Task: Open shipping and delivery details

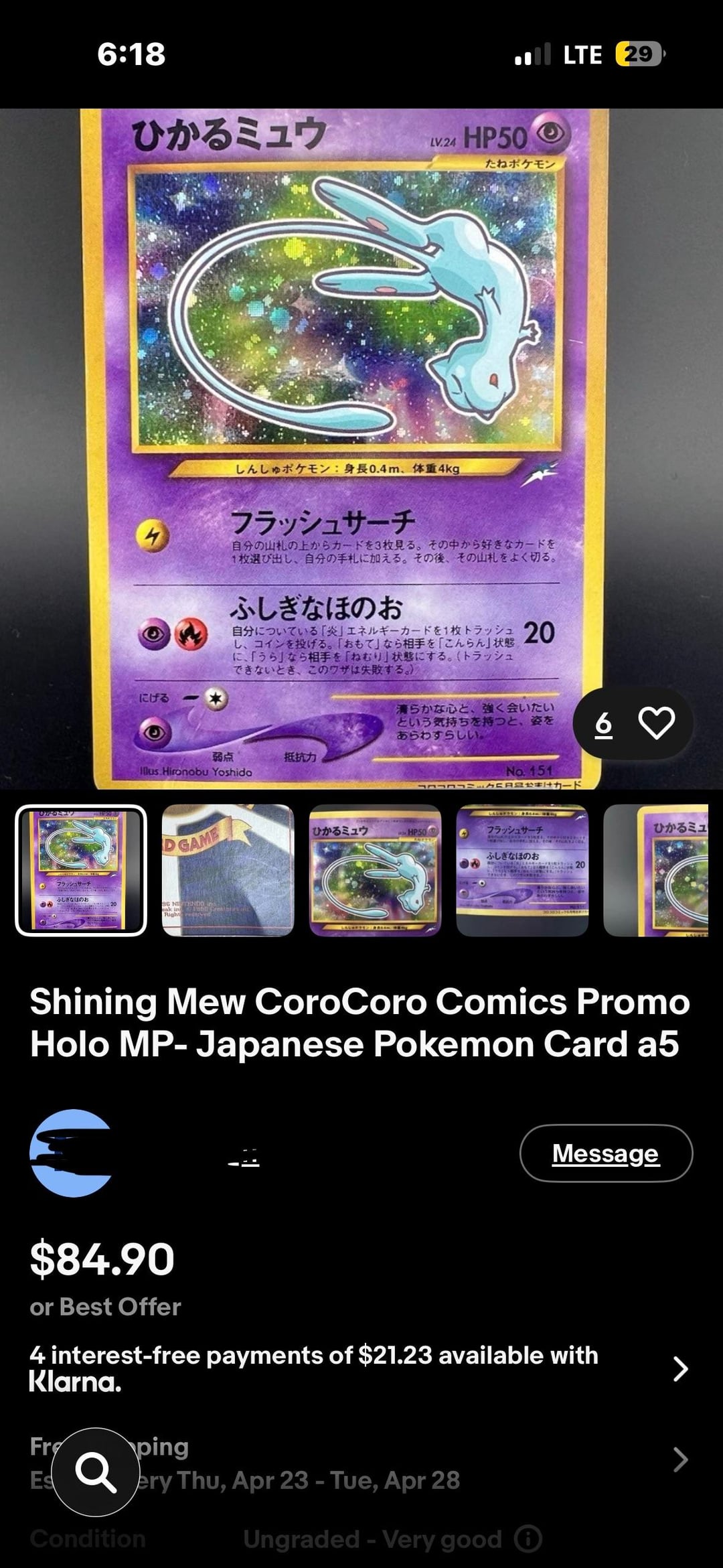Action: click(x=679, y=1459)
